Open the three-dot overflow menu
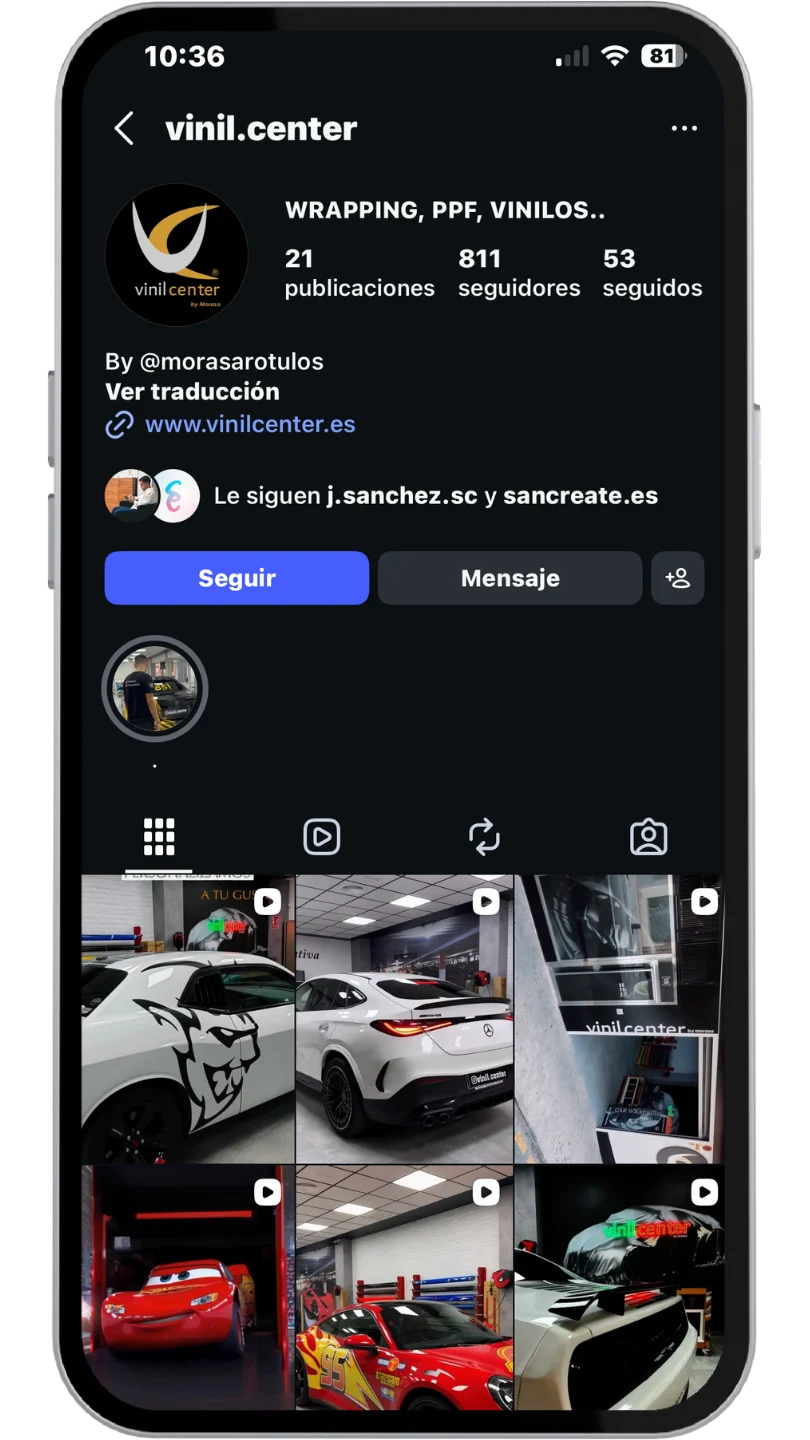Image resolution: width=810 pixels, height=1440 pixels. coord(684,129)
